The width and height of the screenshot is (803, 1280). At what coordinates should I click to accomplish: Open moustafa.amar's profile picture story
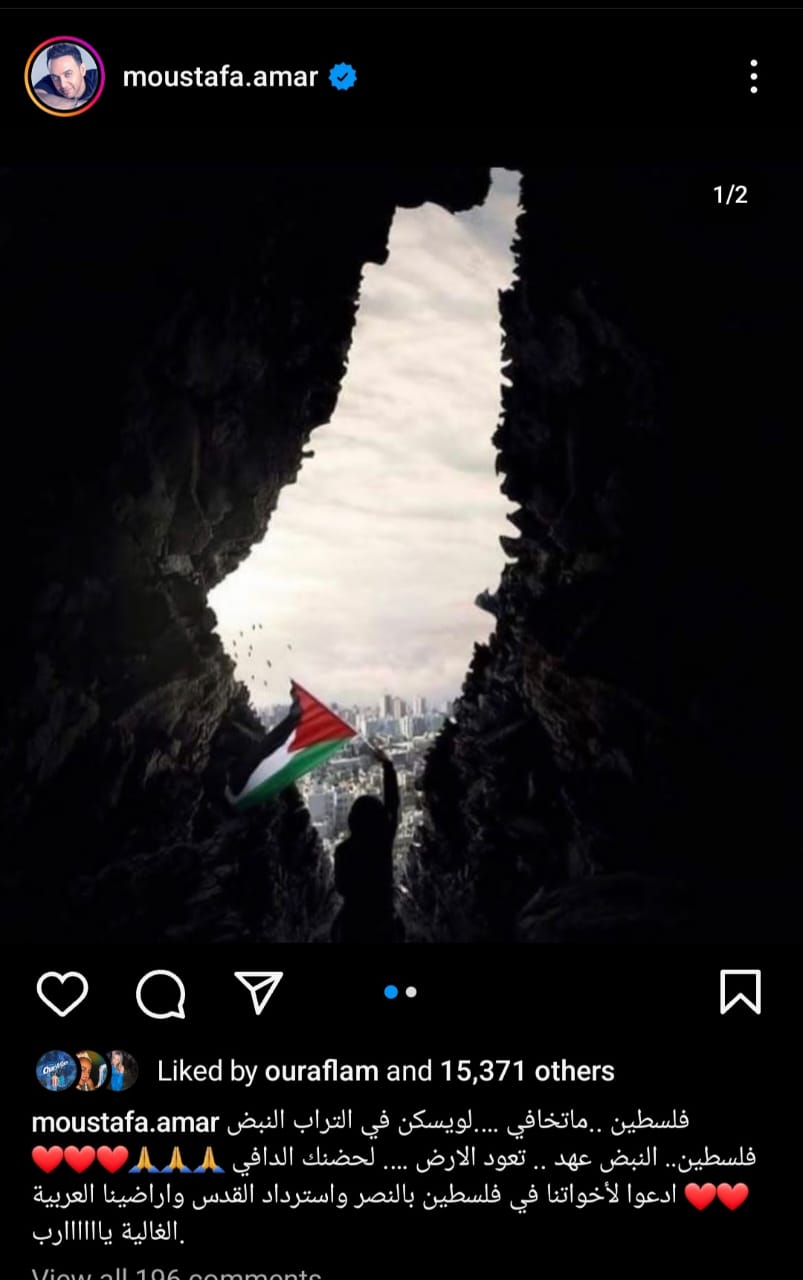click(64, 77)
